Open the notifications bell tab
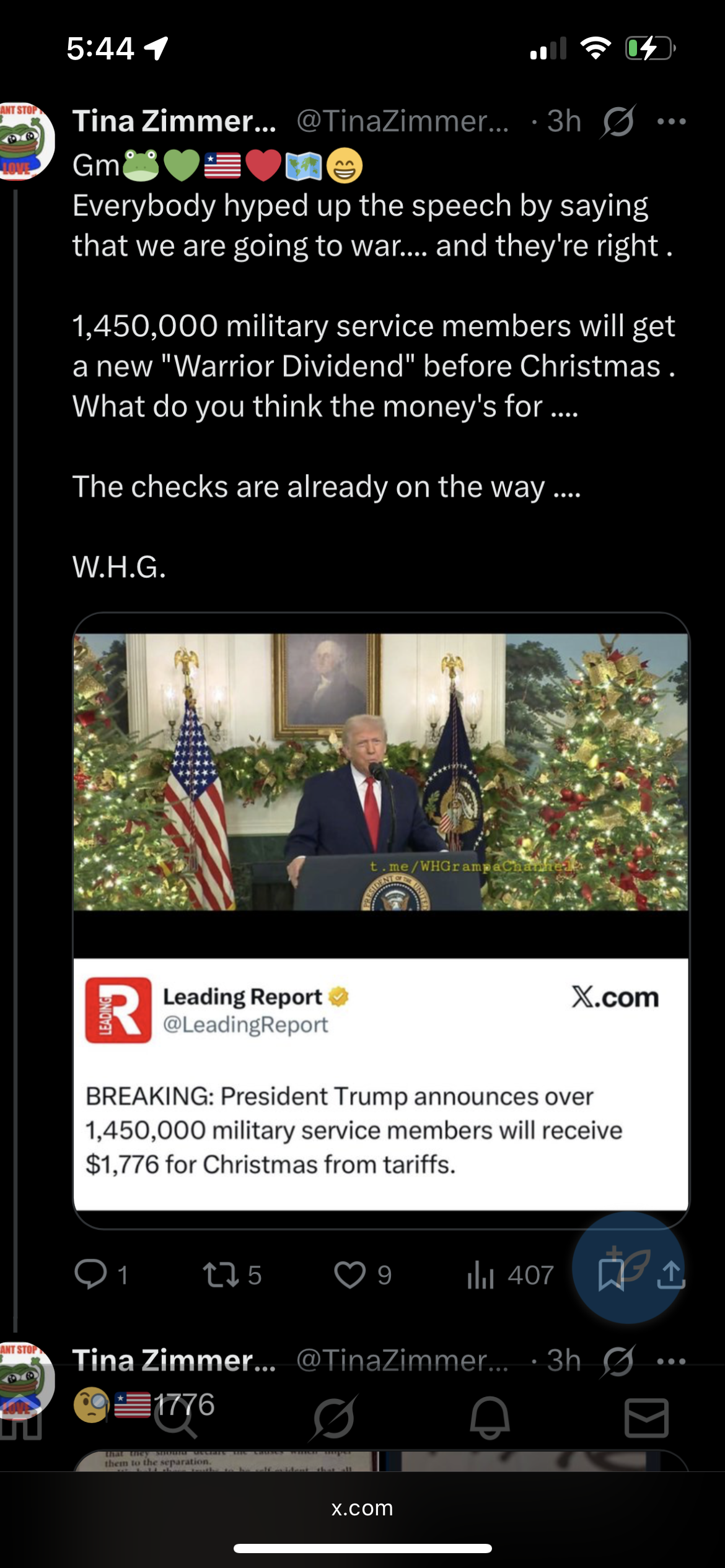Screen dimensions: 725x1568 tap(490, 1418)
